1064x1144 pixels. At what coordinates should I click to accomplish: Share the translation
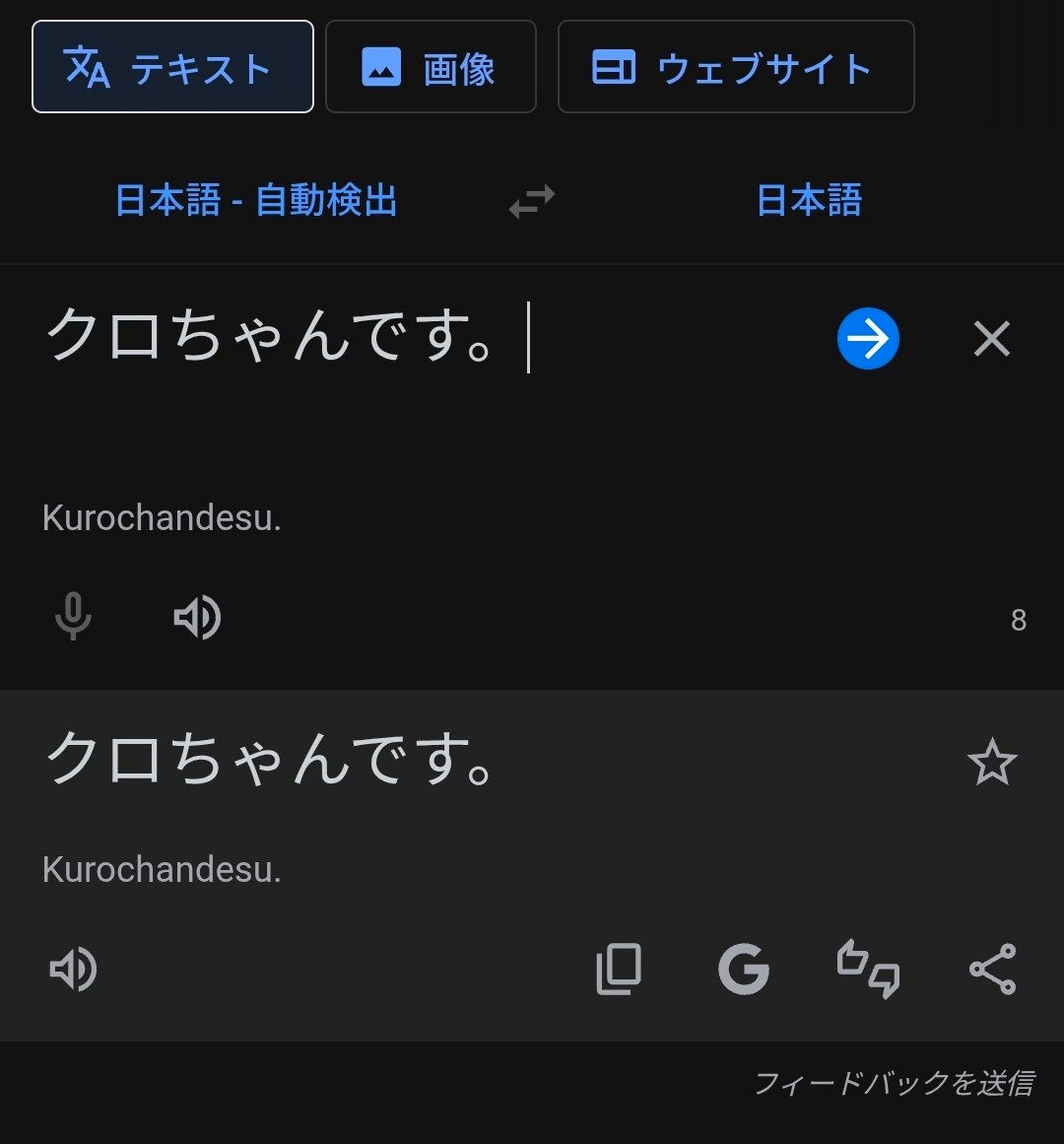991,970
